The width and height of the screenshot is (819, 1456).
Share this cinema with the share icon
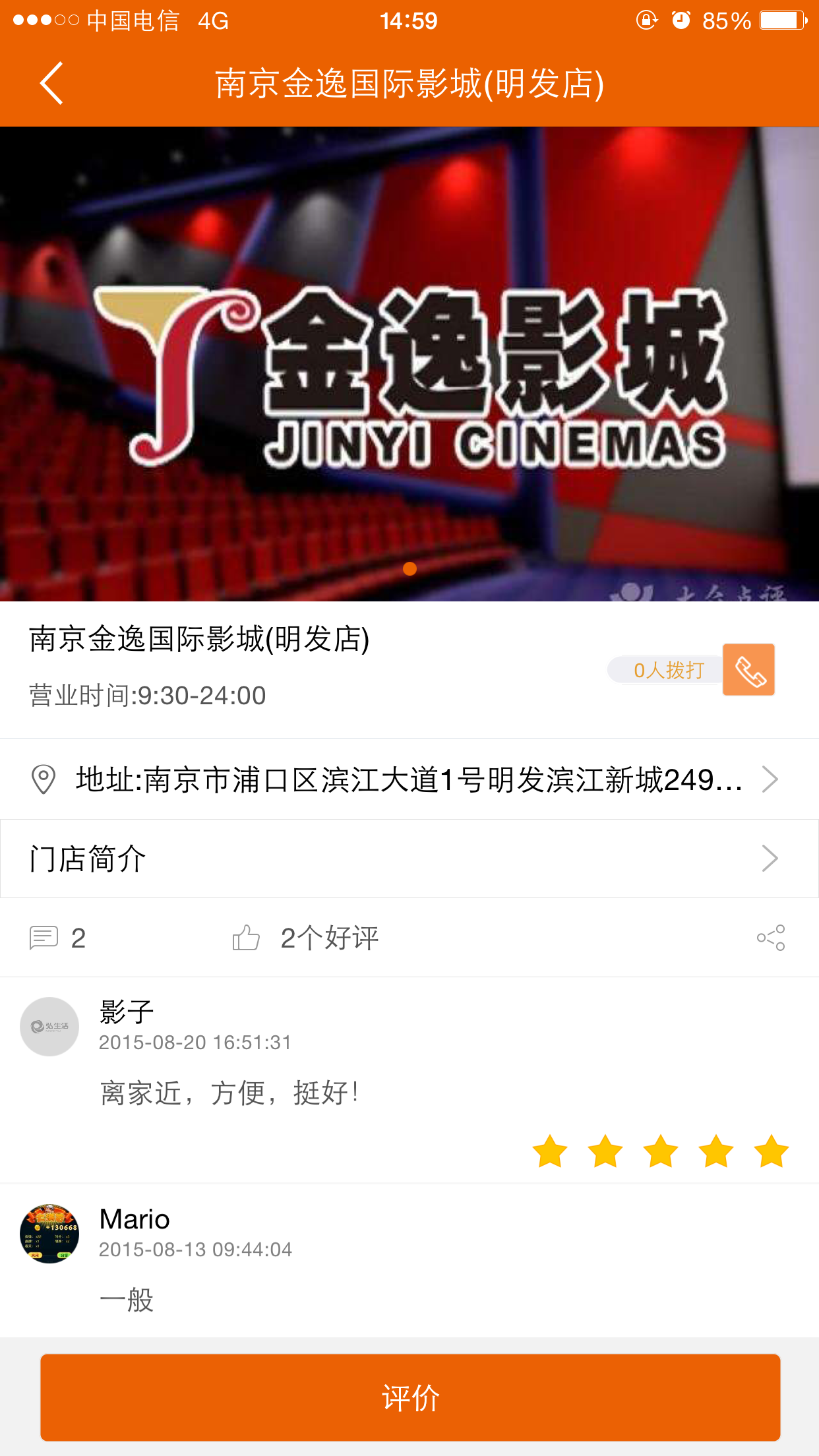(770, 938)
